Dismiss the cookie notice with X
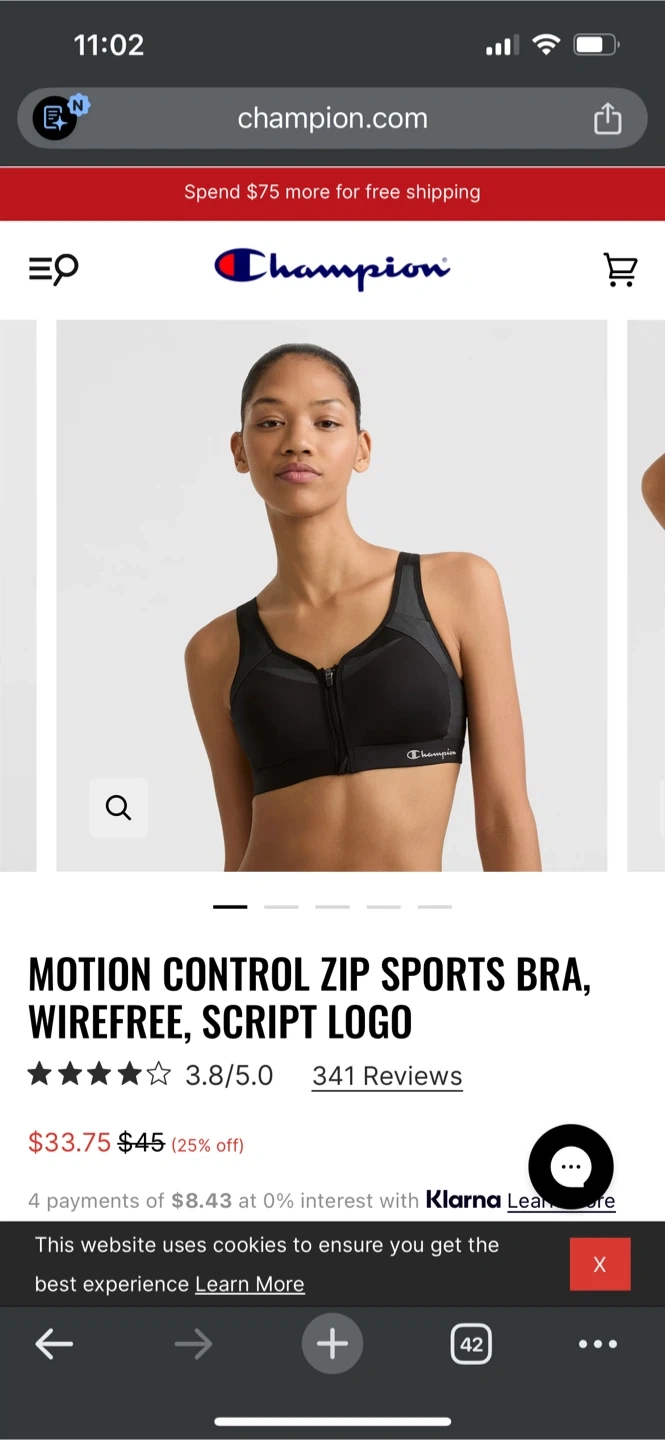Screen dimensions: 665x1440 (600, 1264)
